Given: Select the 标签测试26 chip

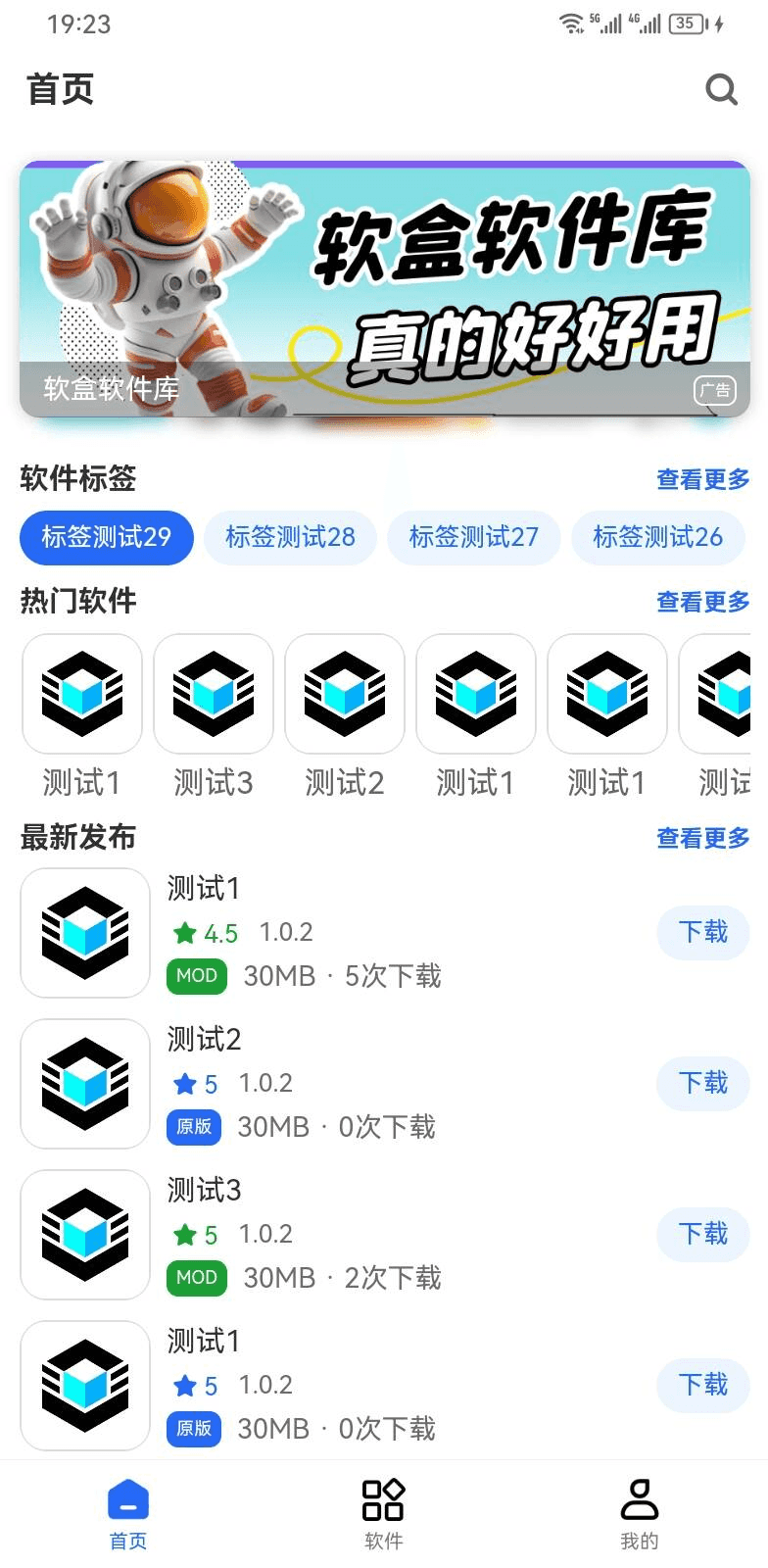Looking at the screenshot, I should (657, 537).
